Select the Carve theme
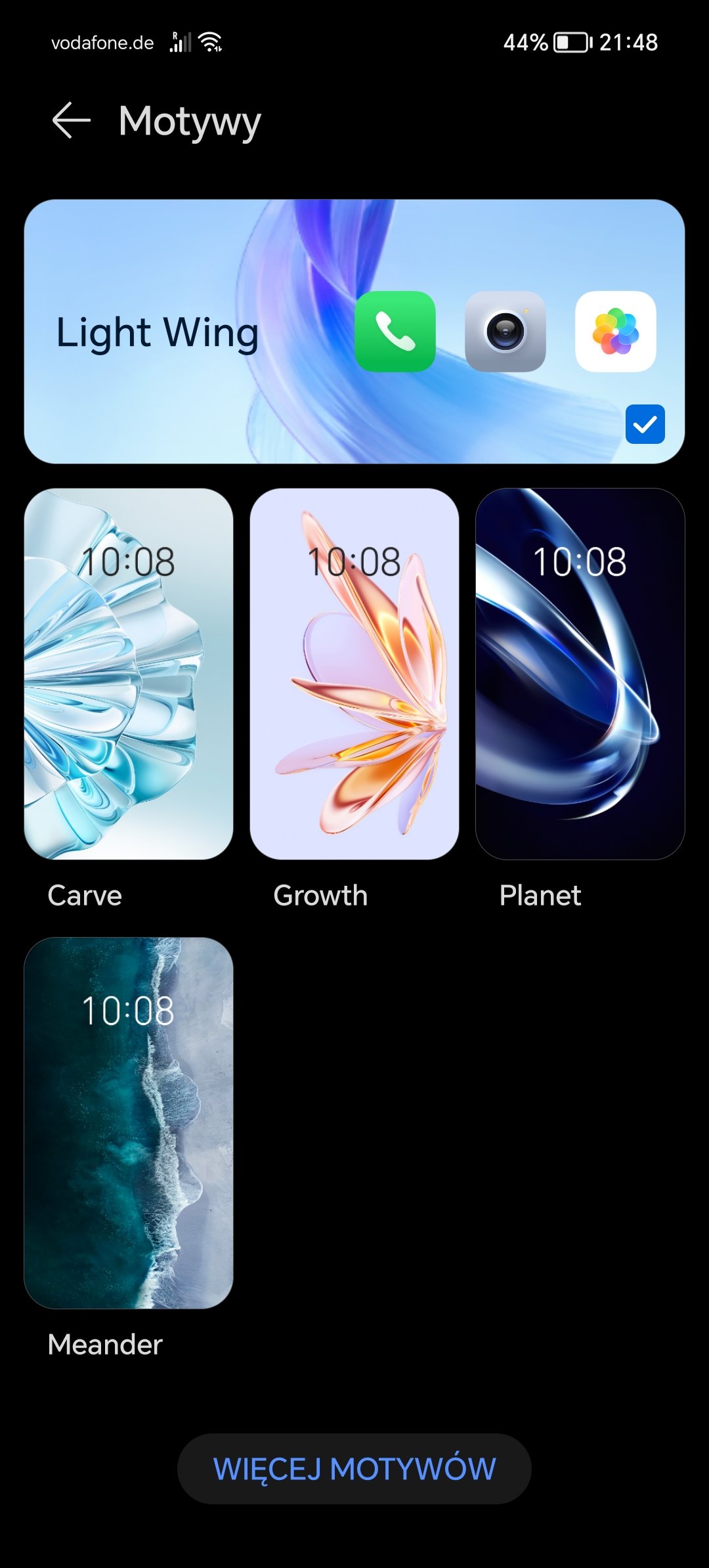Screen dimensions: 709x1568 (x=129, y=674)
